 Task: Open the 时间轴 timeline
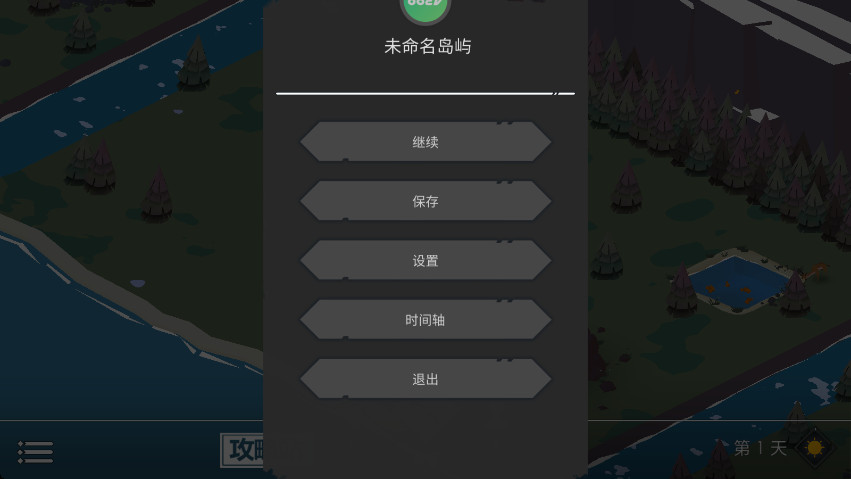[425, 320]
